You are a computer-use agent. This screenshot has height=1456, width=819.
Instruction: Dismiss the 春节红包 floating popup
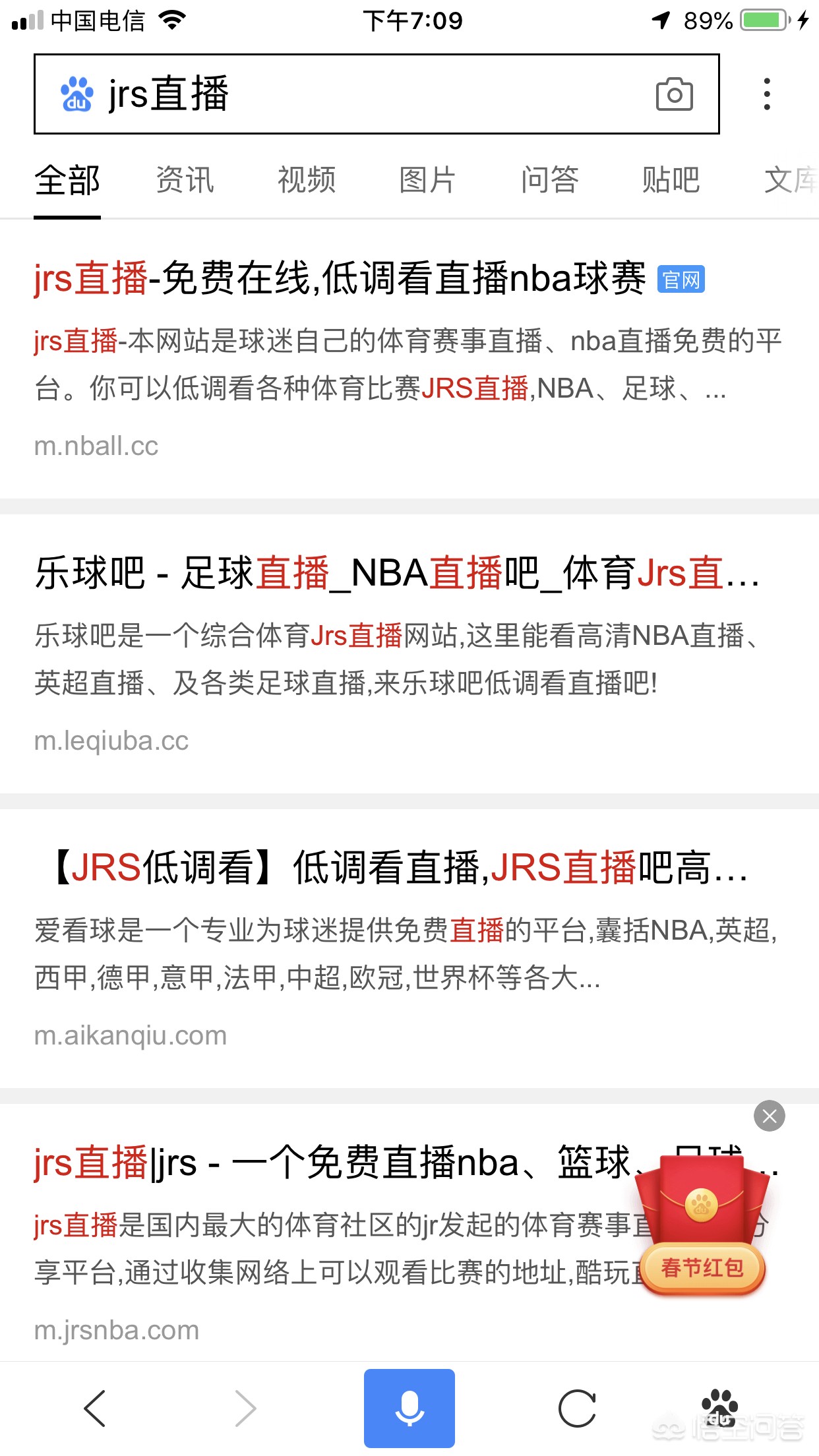click(769, 1116)
